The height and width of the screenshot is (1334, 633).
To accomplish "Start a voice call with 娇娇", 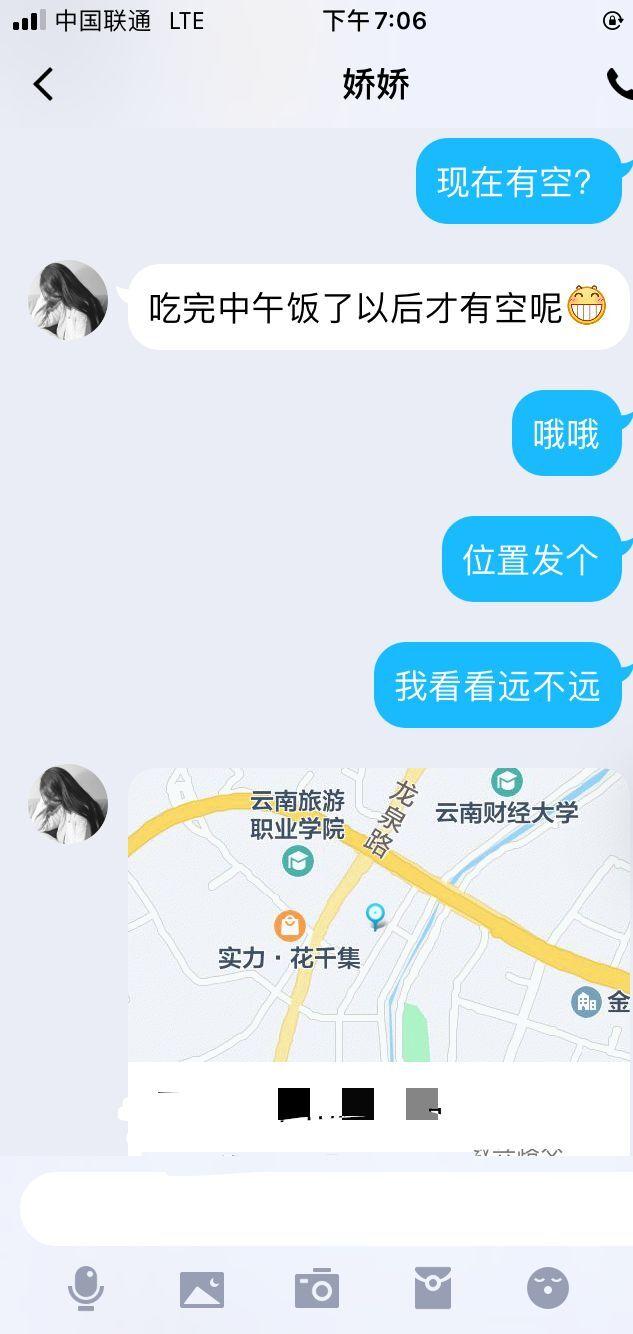I will pos(619,85).
